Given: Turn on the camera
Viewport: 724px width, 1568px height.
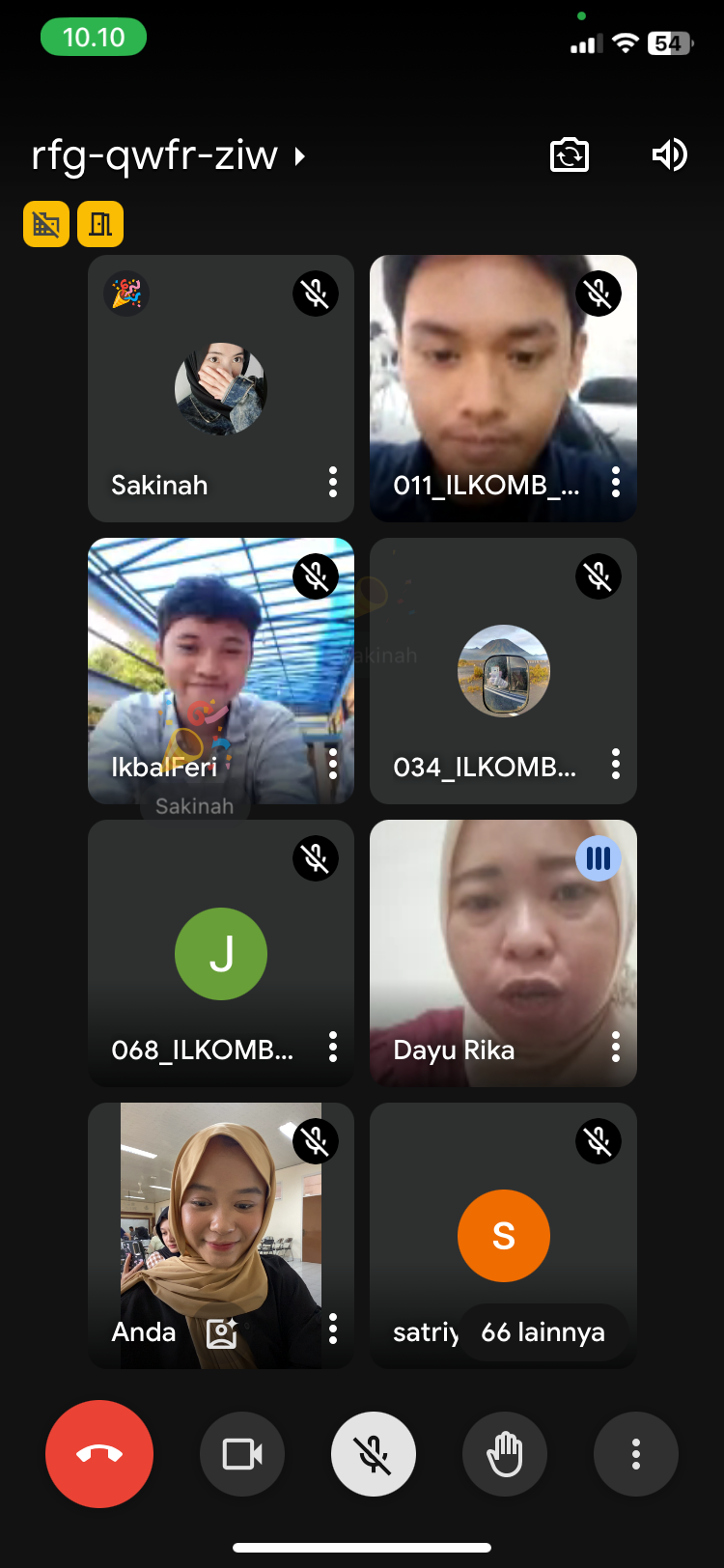Looking at the screenshot, I should click(x=242, y=1454).
